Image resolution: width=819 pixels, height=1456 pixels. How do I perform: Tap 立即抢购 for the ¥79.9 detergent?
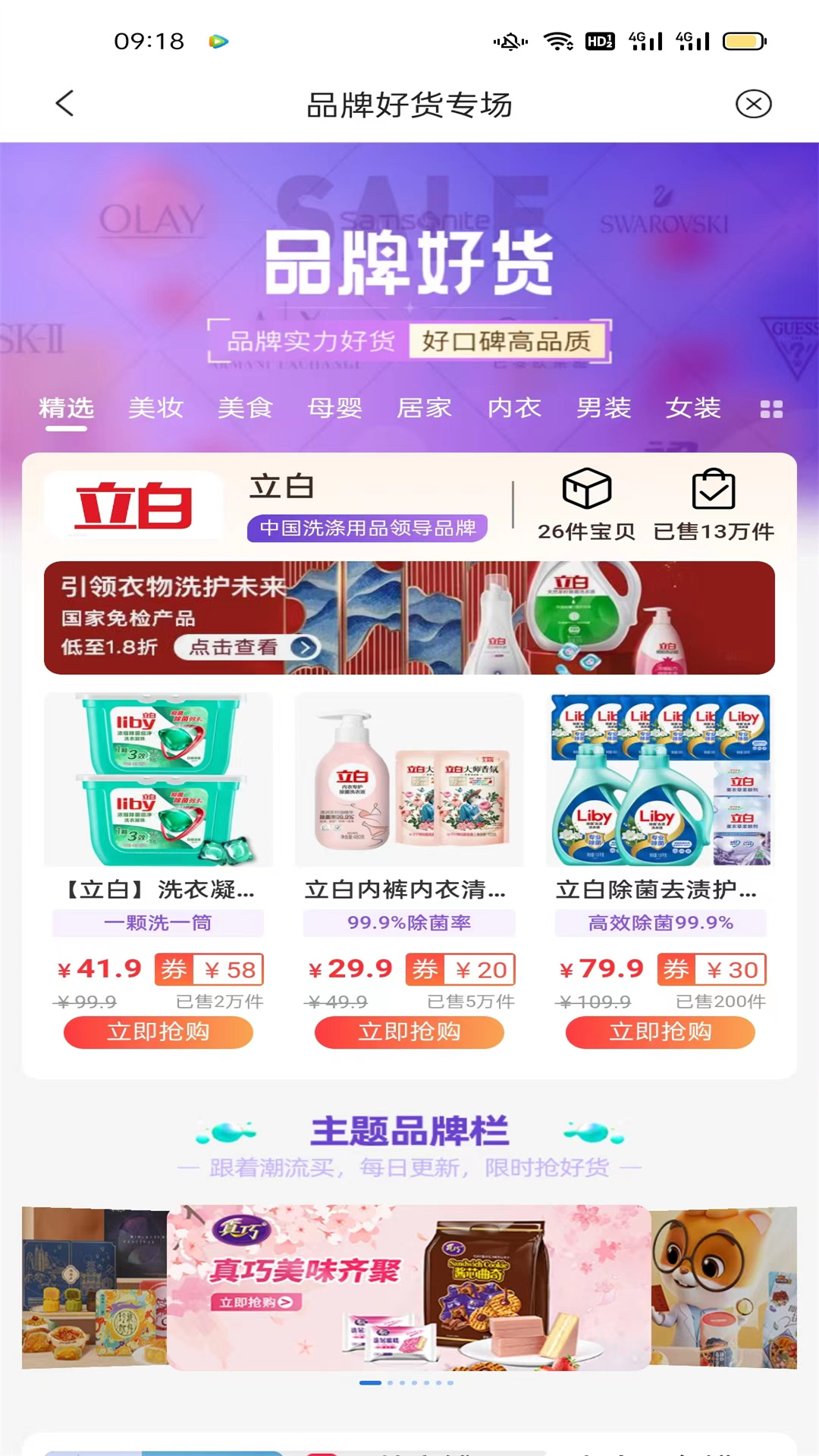[x=660, y=1032]
